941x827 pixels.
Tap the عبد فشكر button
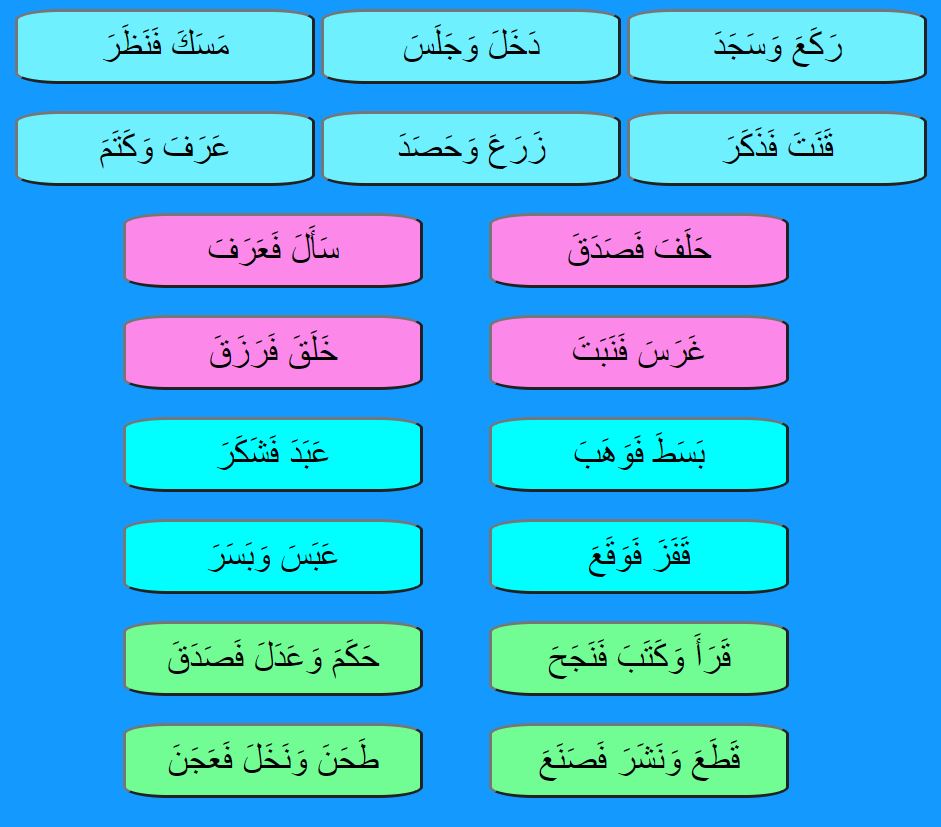273,455
